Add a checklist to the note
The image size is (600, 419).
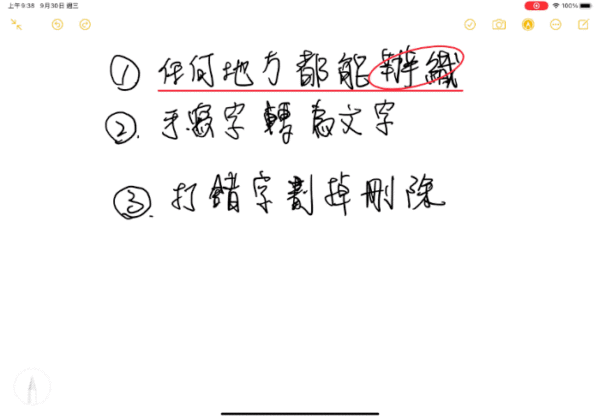click(x=470, y=24)
